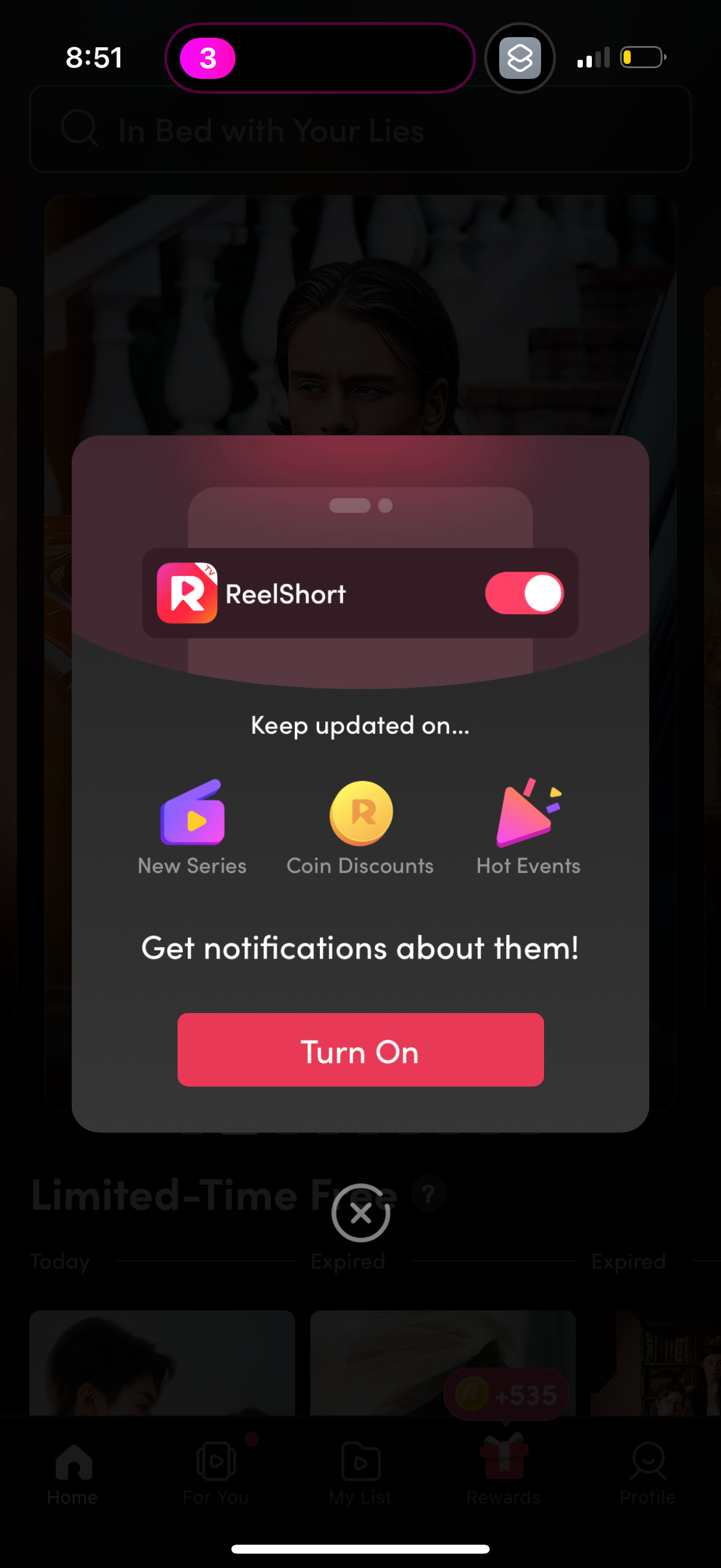Open the Limited-Time Free help question mark

[x=427, y=1192]
